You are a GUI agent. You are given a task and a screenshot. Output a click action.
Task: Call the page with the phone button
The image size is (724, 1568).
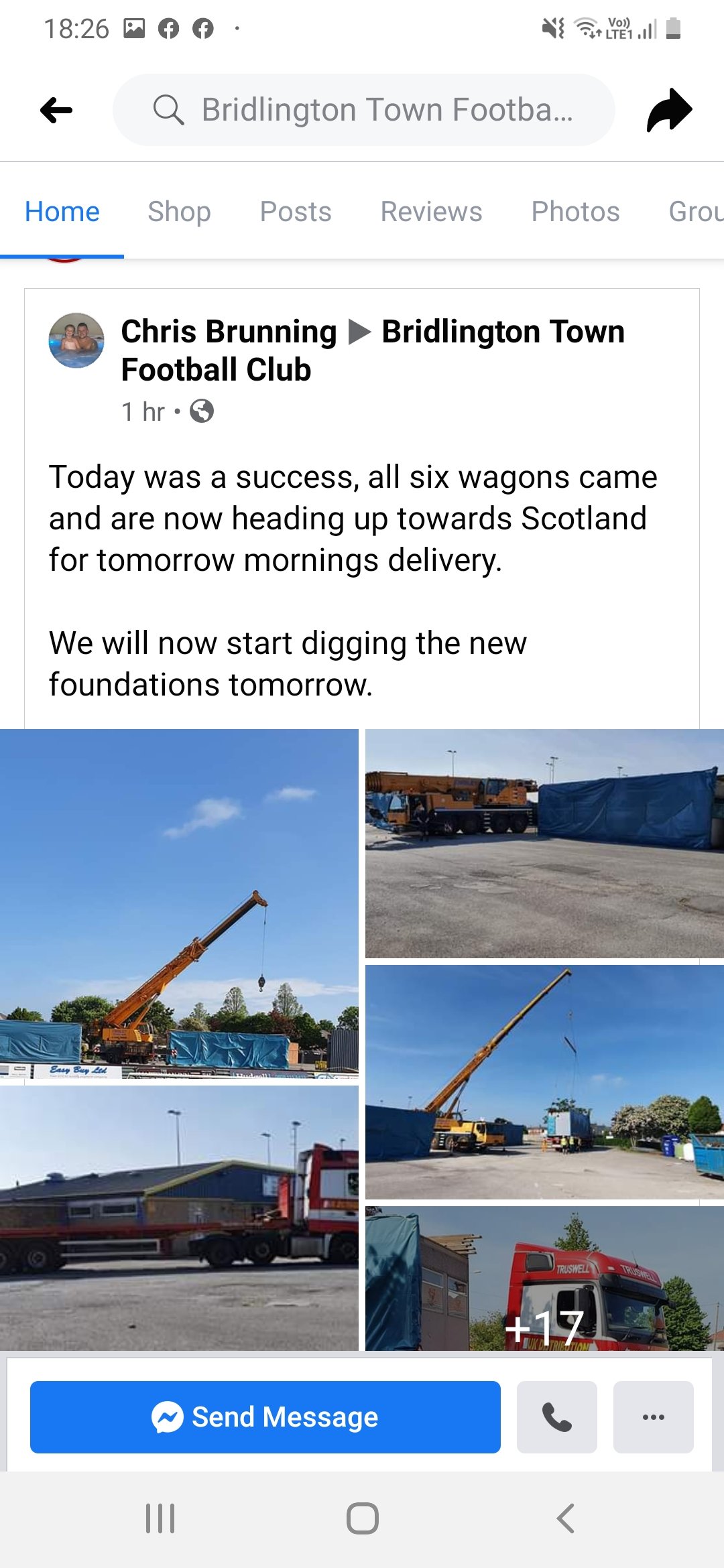pyautogui.click(x=557, y=1417)
